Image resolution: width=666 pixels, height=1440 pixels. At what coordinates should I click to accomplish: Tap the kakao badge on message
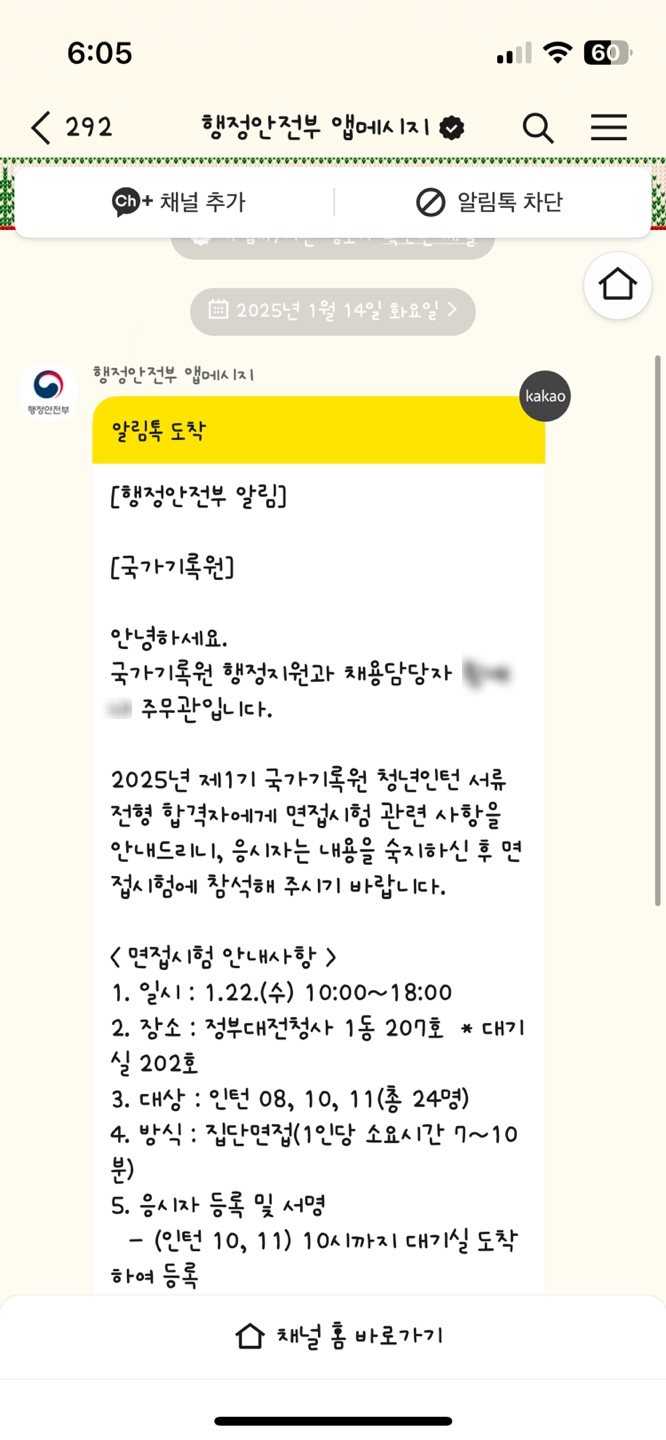click(545, 396)
